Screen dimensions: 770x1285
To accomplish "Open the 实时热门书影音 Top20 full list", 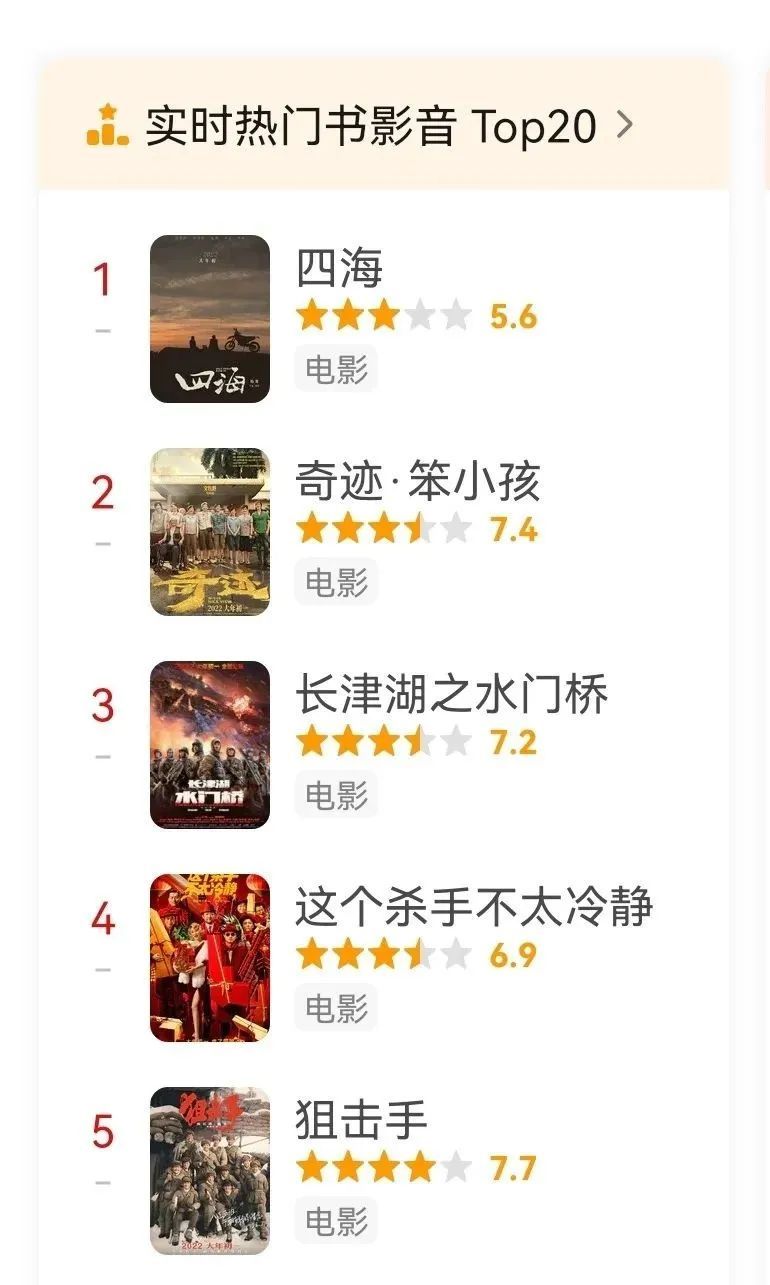I will [371, 127].
